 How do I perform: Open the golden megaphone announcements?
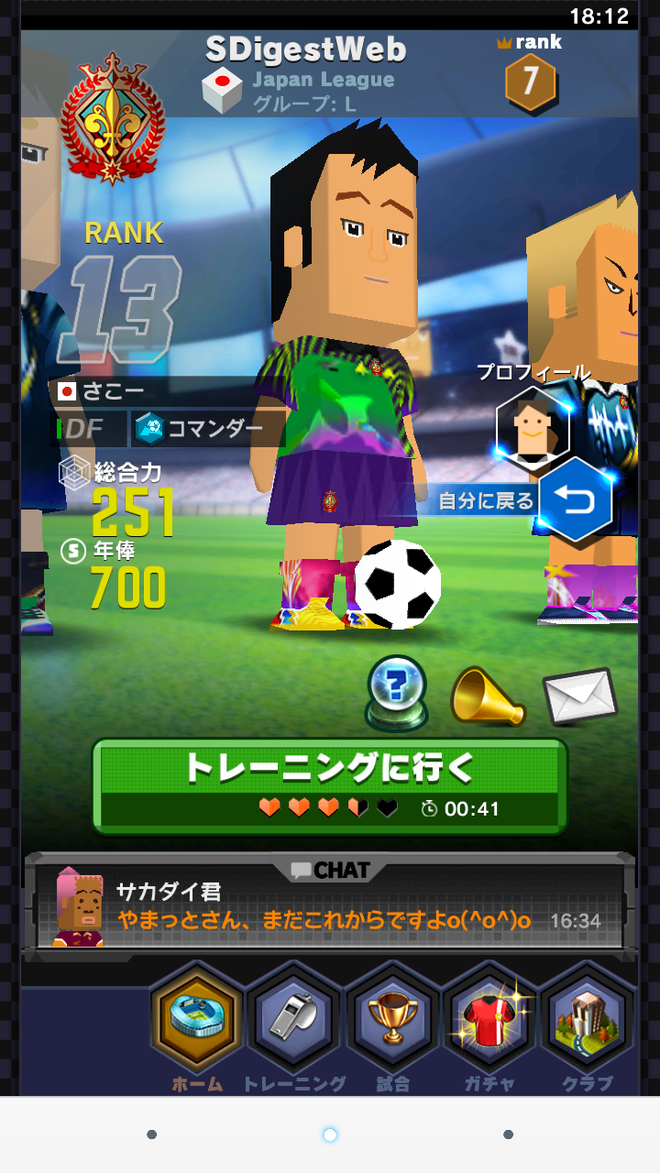click(486, 695)
